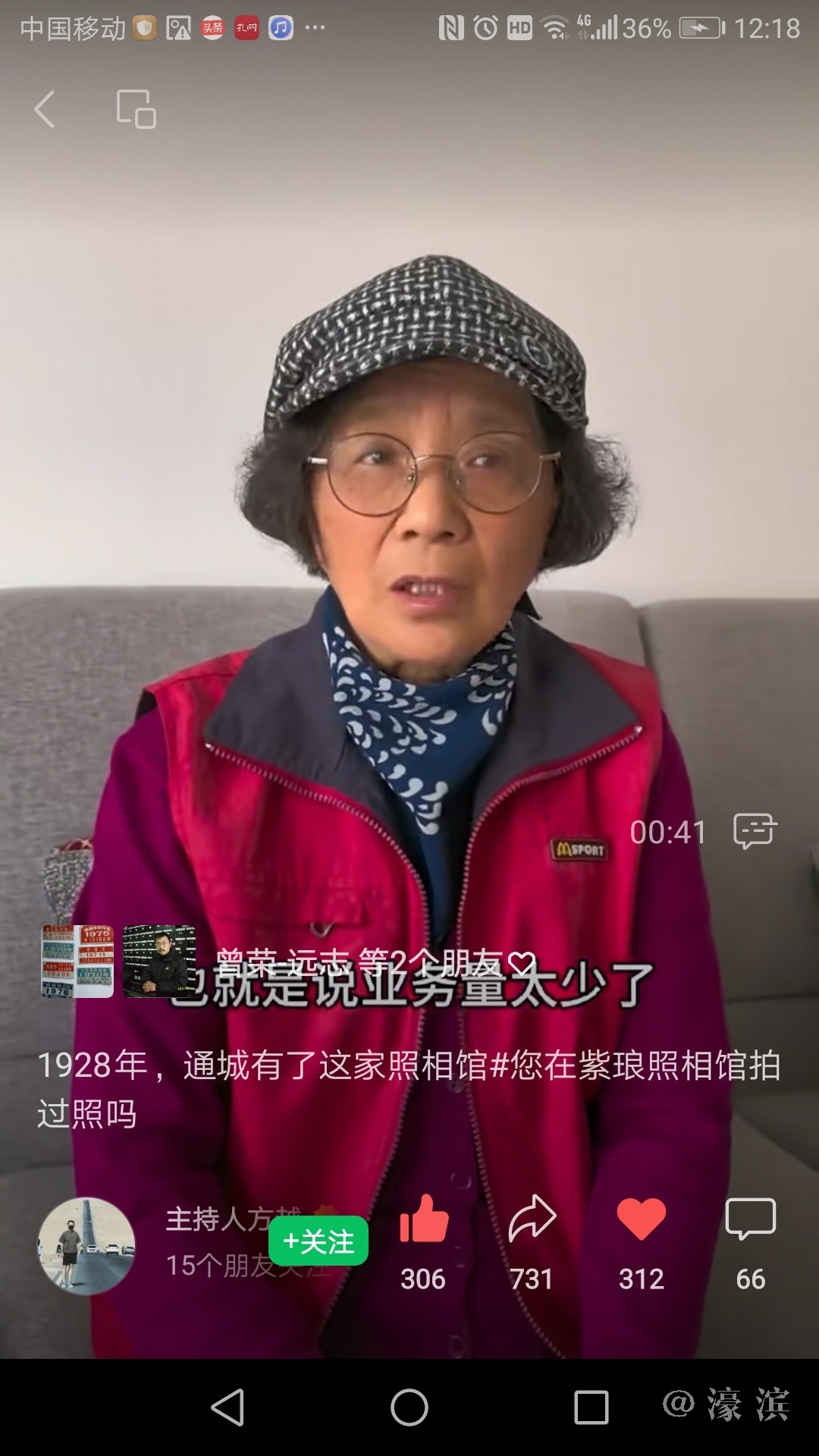Tap the system home button
This screenshot has height=1456, width=819.
[409, 1407]
